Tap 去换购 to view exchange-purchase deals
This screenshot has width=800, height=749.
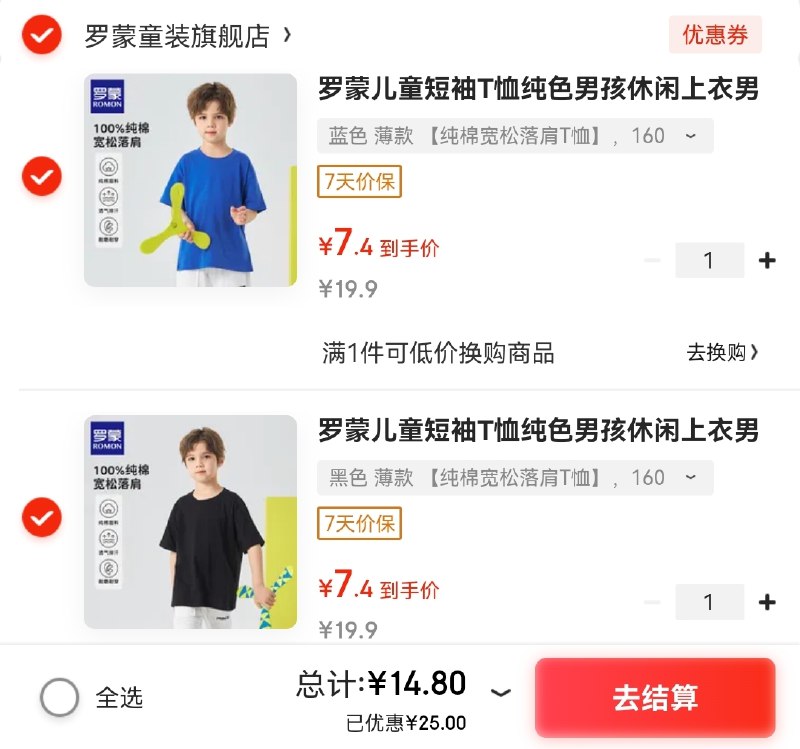click(x=722, y=352)
